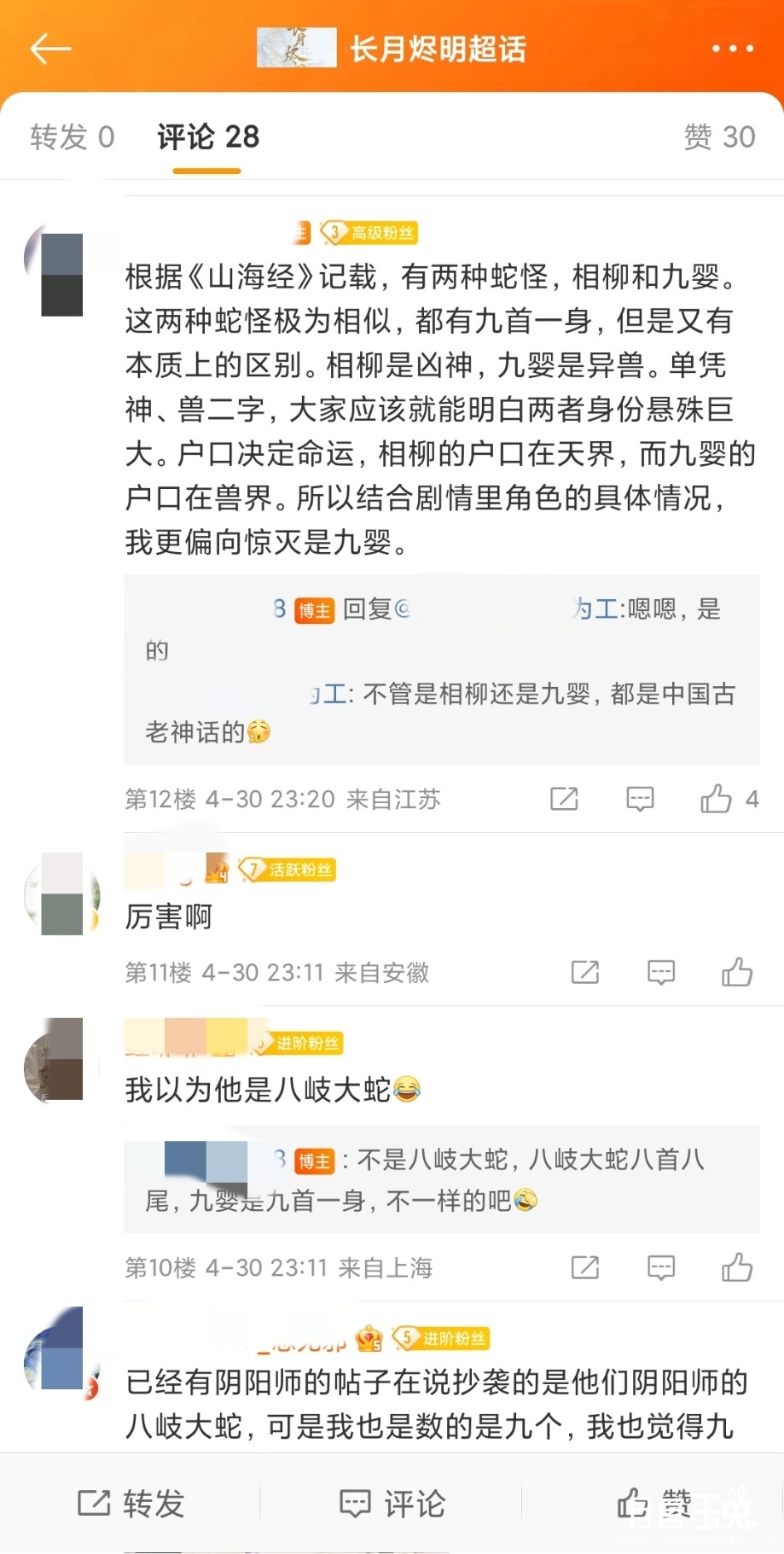
Task: Like the 第10楼 comment about 八岐大蛇
Action: [x=737, y=1267]
